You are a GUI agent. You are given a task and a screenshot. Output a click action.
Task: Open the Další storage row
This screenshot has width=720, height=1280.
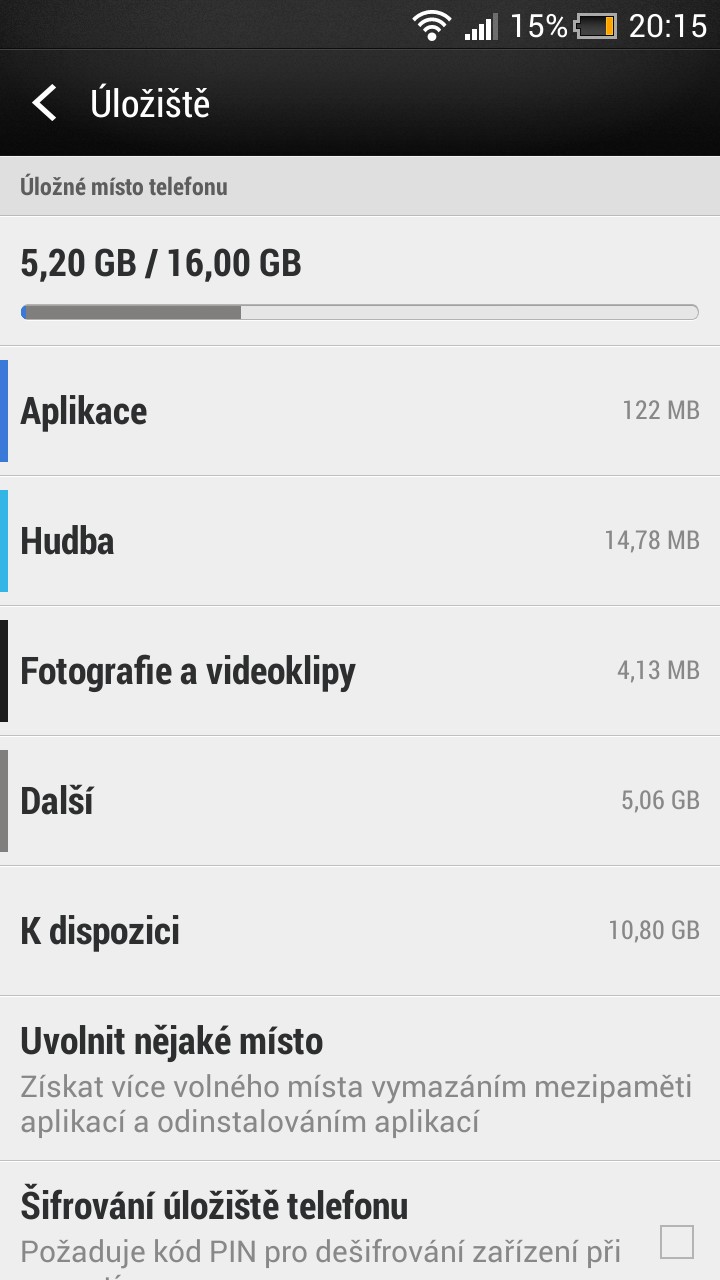tap(360, 801)
